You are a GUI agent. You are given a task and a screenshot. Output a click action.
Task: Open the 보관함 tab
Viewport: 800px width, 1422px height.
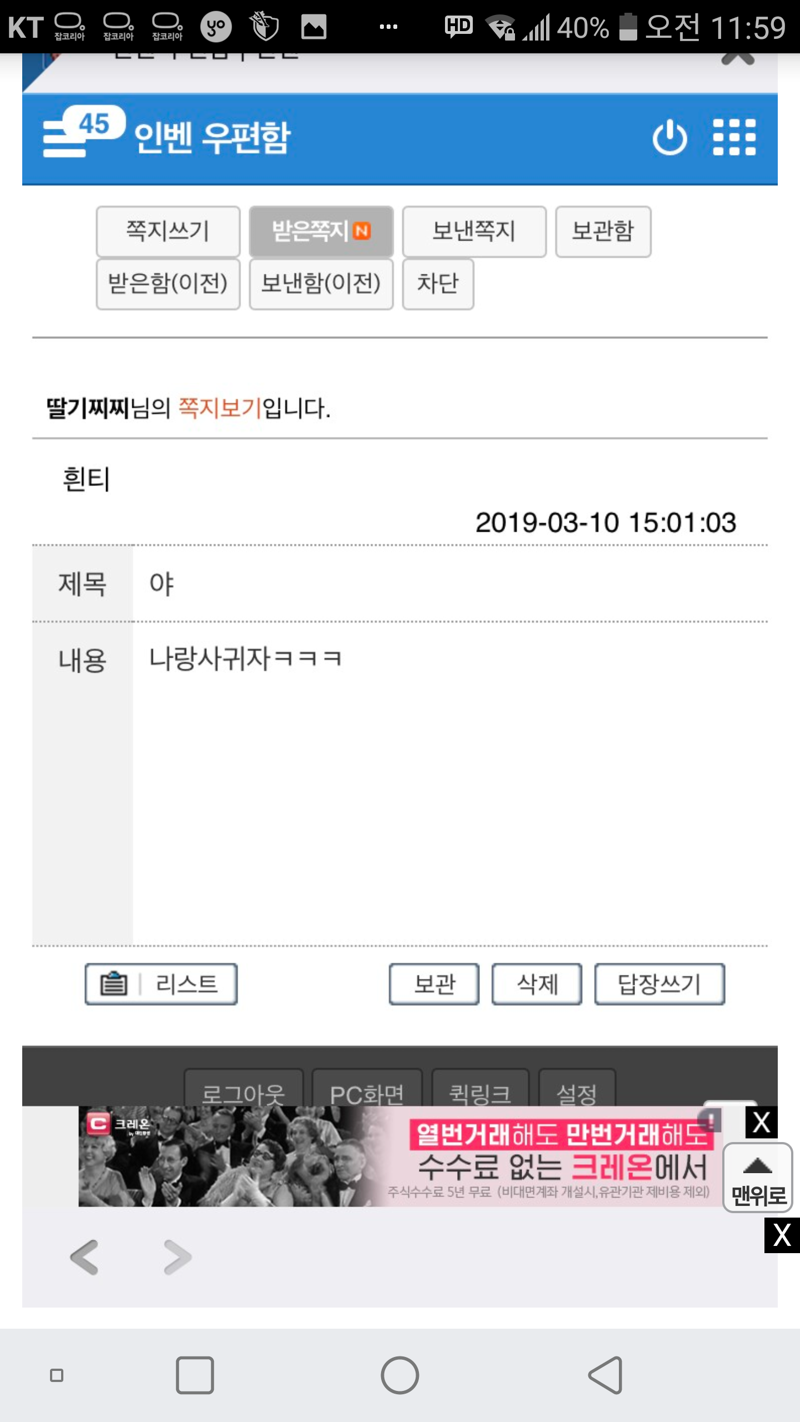pos(603,232)
